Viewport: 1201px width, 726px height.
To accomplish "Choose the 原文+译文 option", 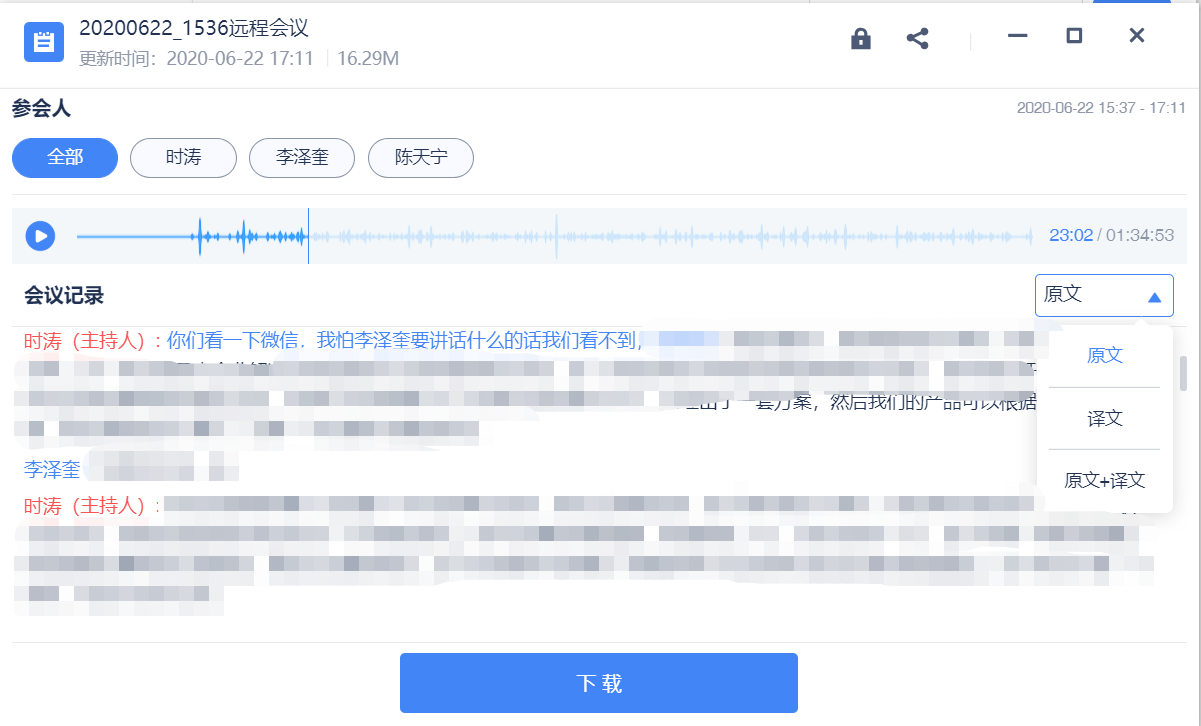I will pos(1105,480).
